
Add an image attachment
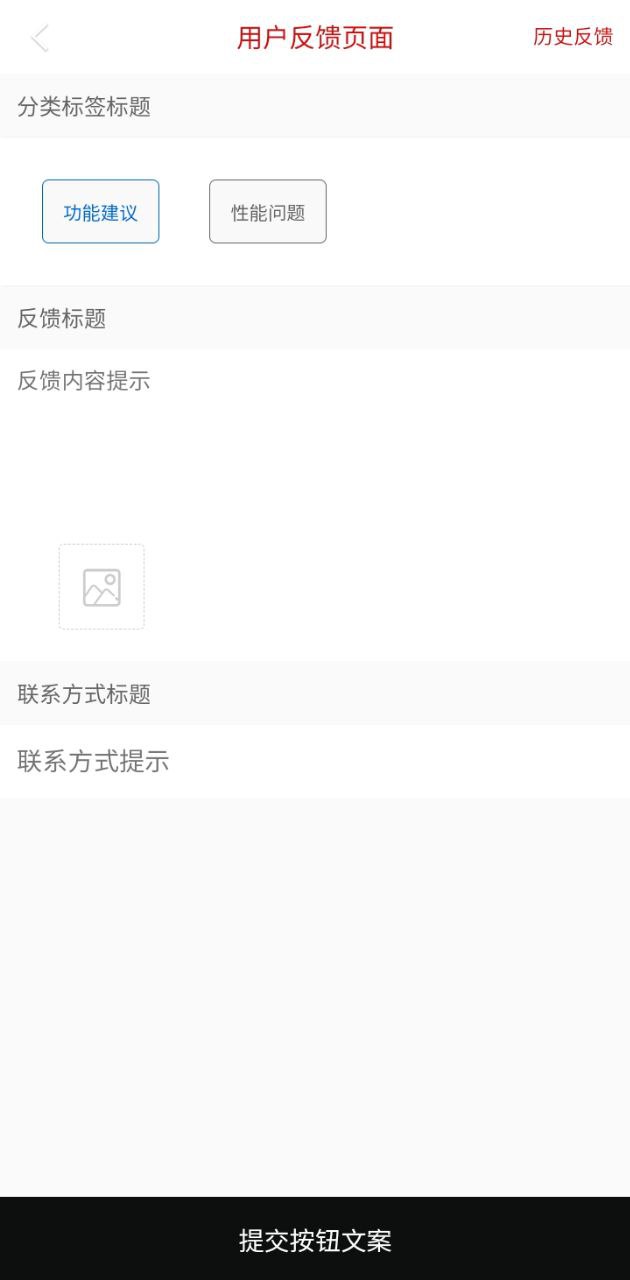(x=101, y=587)
